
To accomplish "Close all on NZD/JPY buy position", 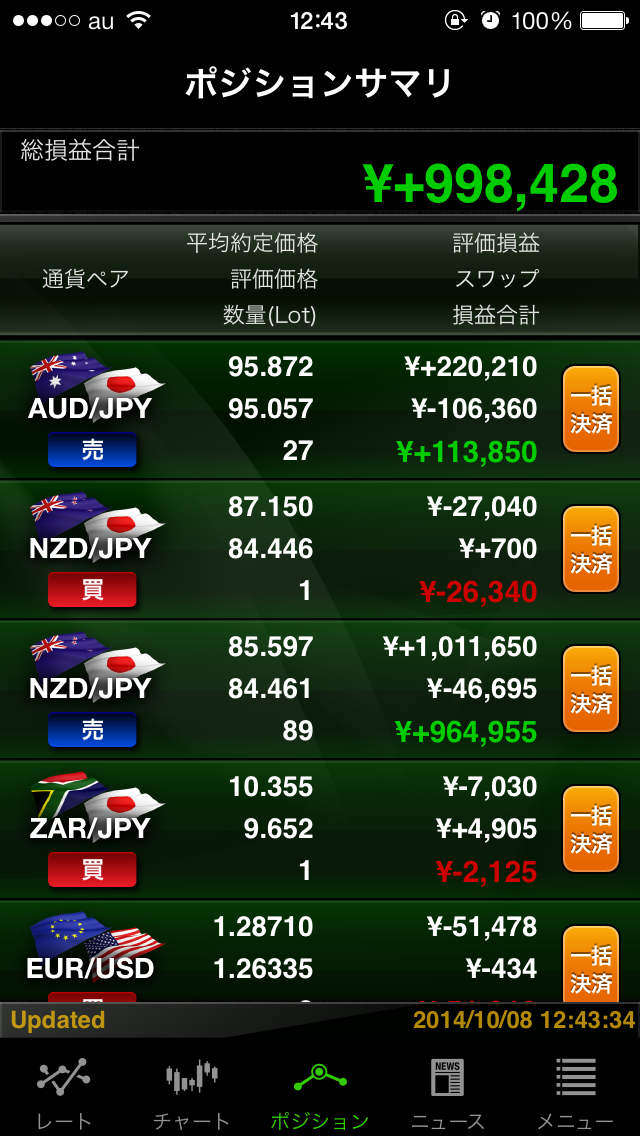I will pos(591,548).
